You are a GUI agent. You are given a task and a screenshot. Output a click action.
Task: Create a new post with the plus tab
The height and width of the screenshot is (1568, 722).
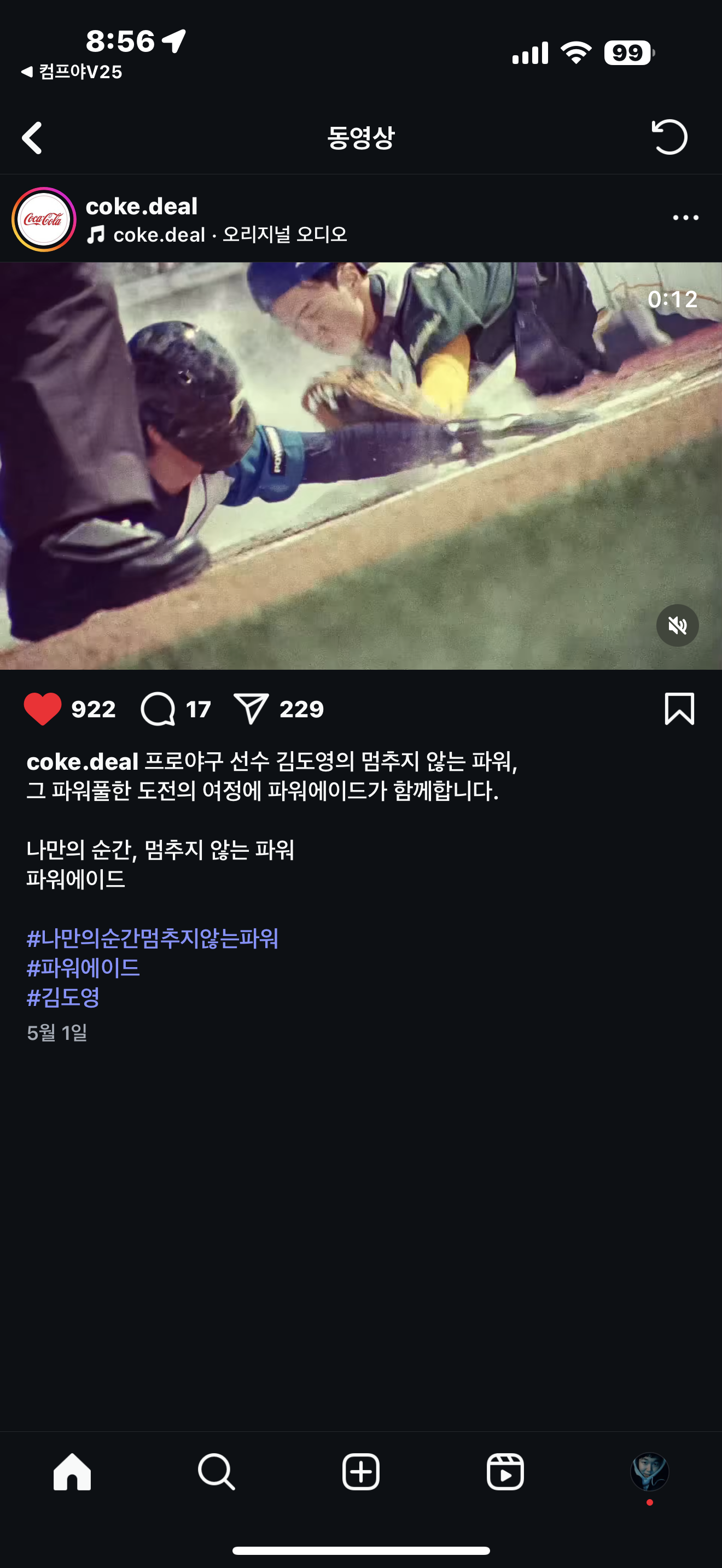(x=360, y=1472)
